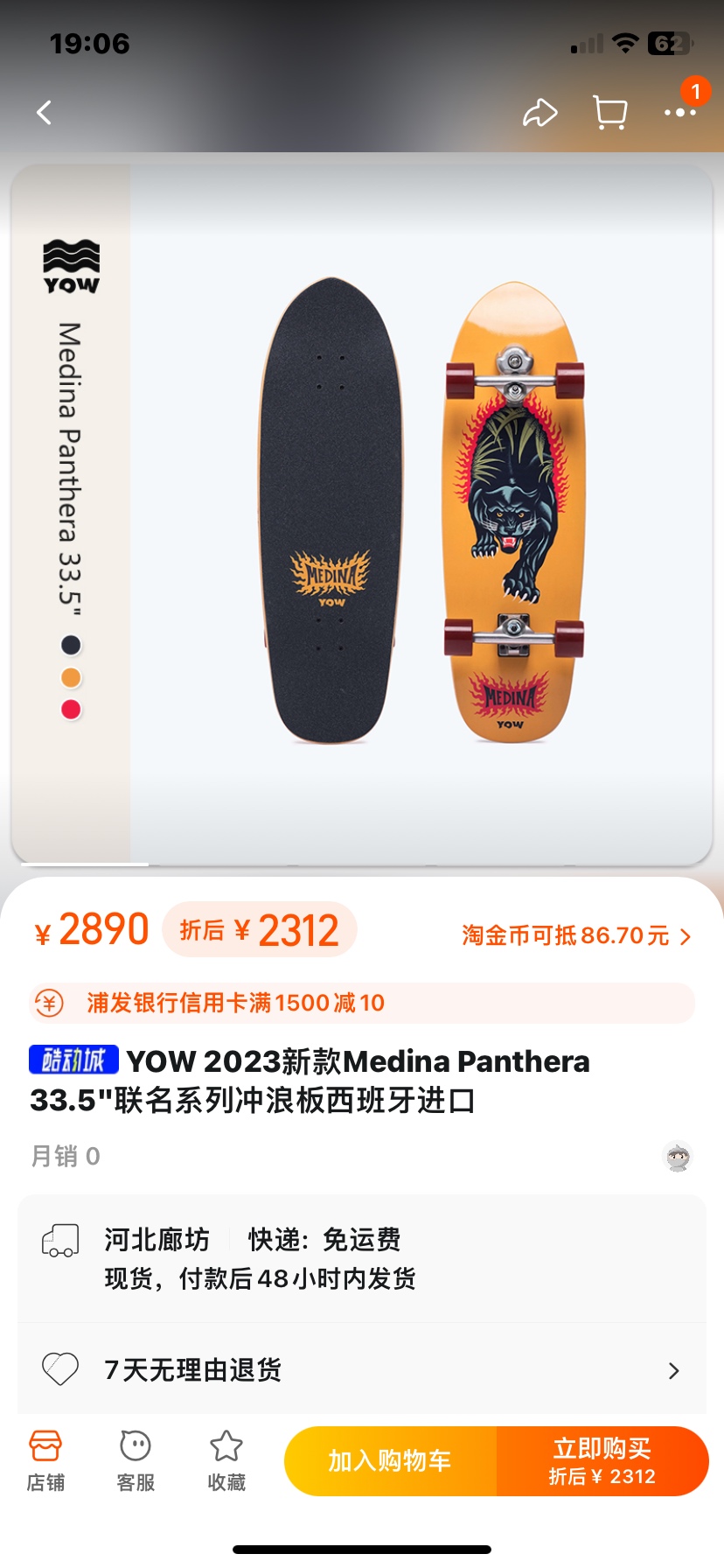Viewport: 724px width, 1568px height.
Task: Open 淘金币可抵86.70元 discount details
Action: click(x=575, y=935)
